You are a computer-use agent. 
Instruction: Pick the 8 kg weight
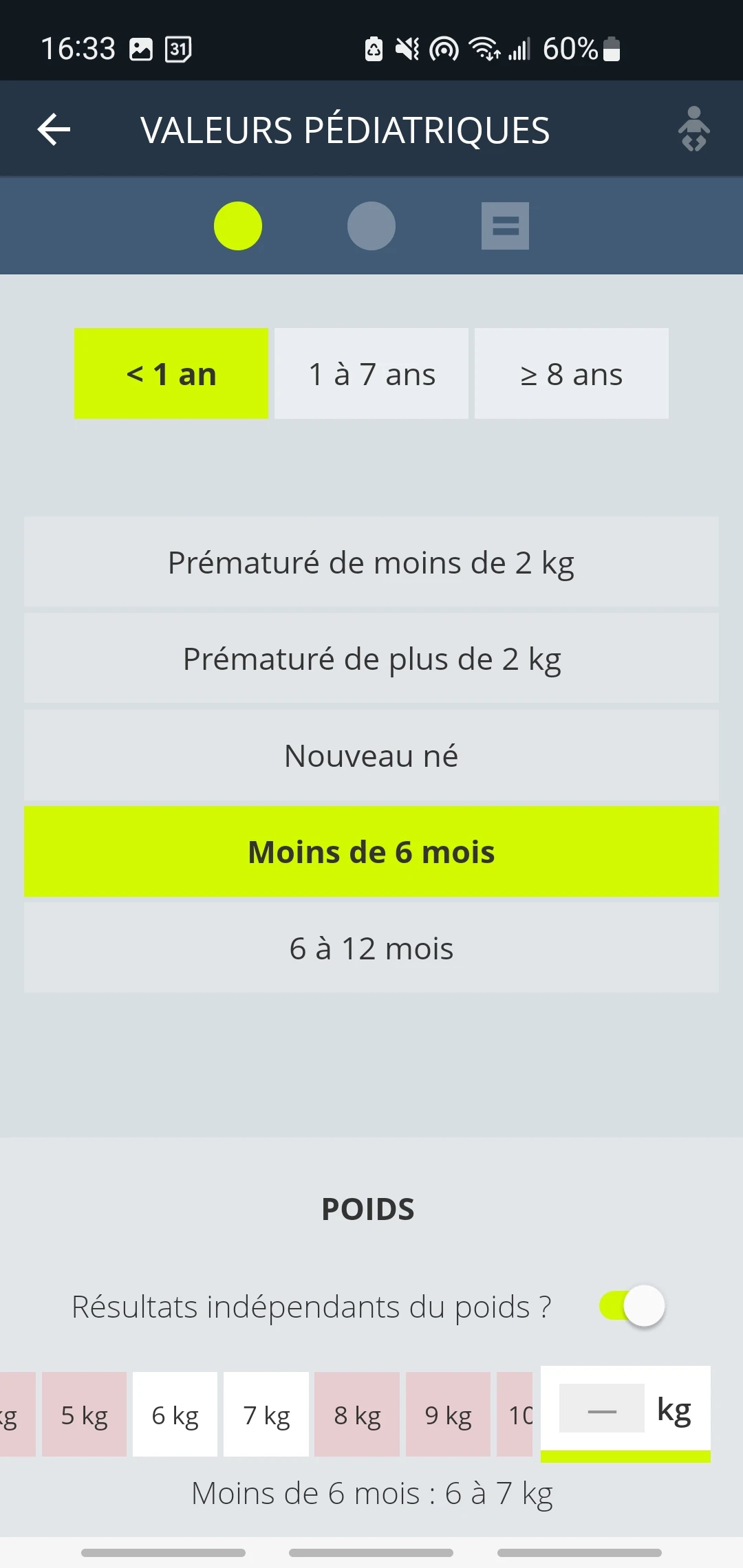(357, 1415)
